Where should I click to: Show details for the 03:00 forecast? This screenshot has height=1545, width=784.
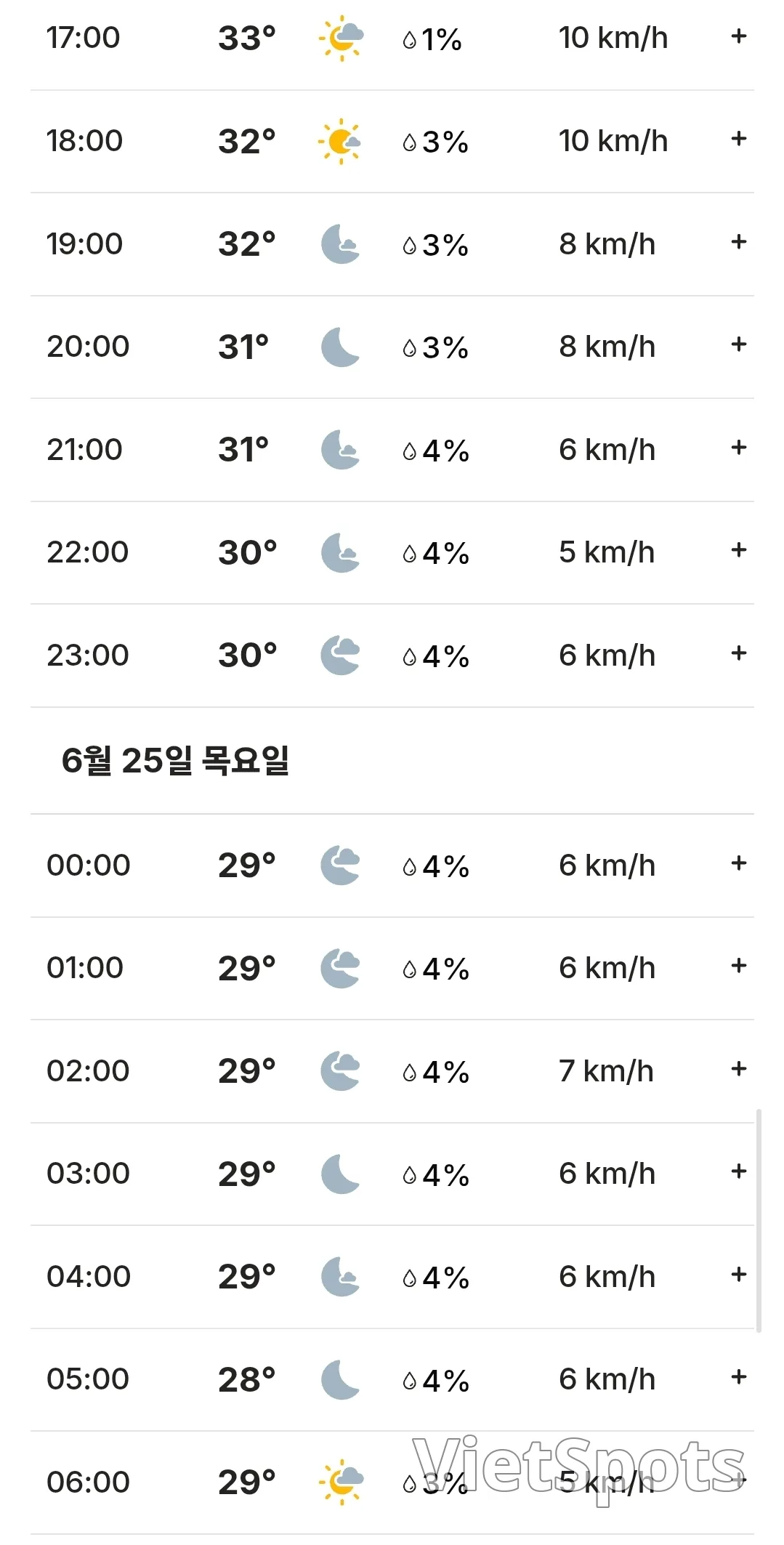pyautogui.click(x=738, y=1171)
